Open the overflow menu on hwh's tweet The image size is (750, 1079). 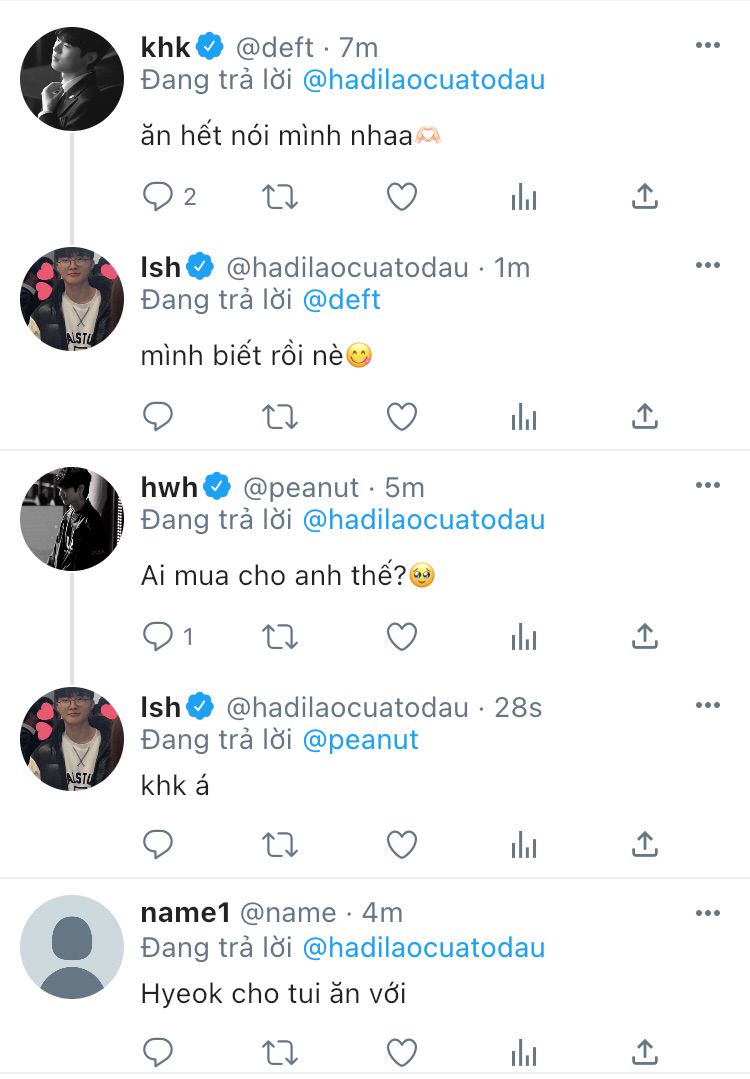(x=707, y=486)
